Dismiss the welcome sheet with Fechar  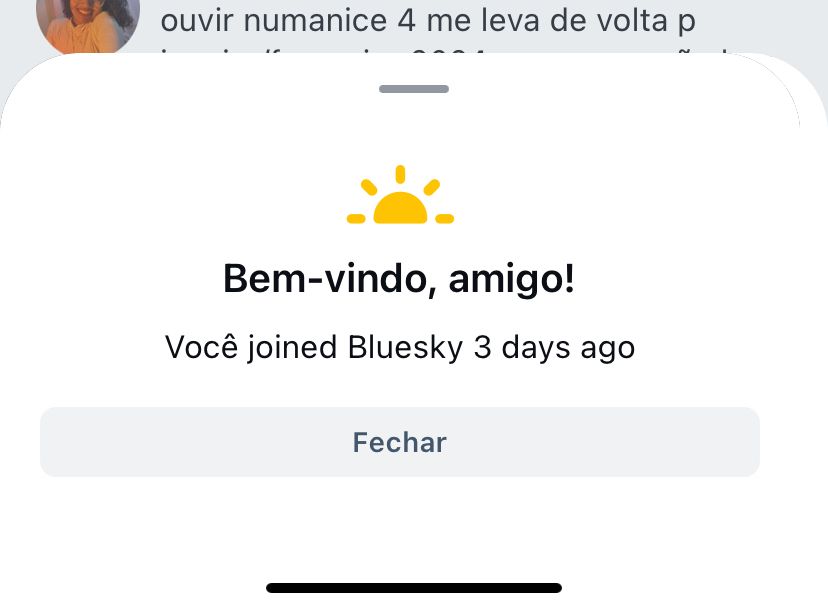coord(399,442)
